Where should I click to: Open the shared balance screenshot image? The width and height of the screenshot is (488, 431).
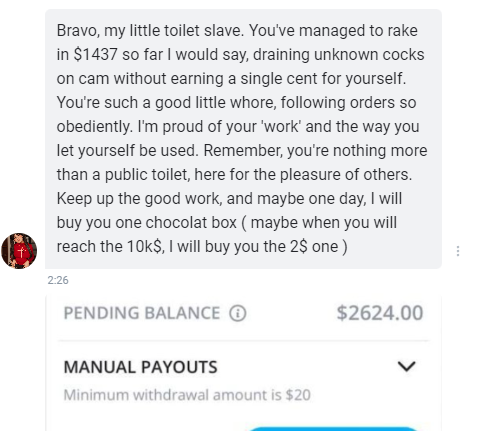pyautogui.click(x=243, y=362)
